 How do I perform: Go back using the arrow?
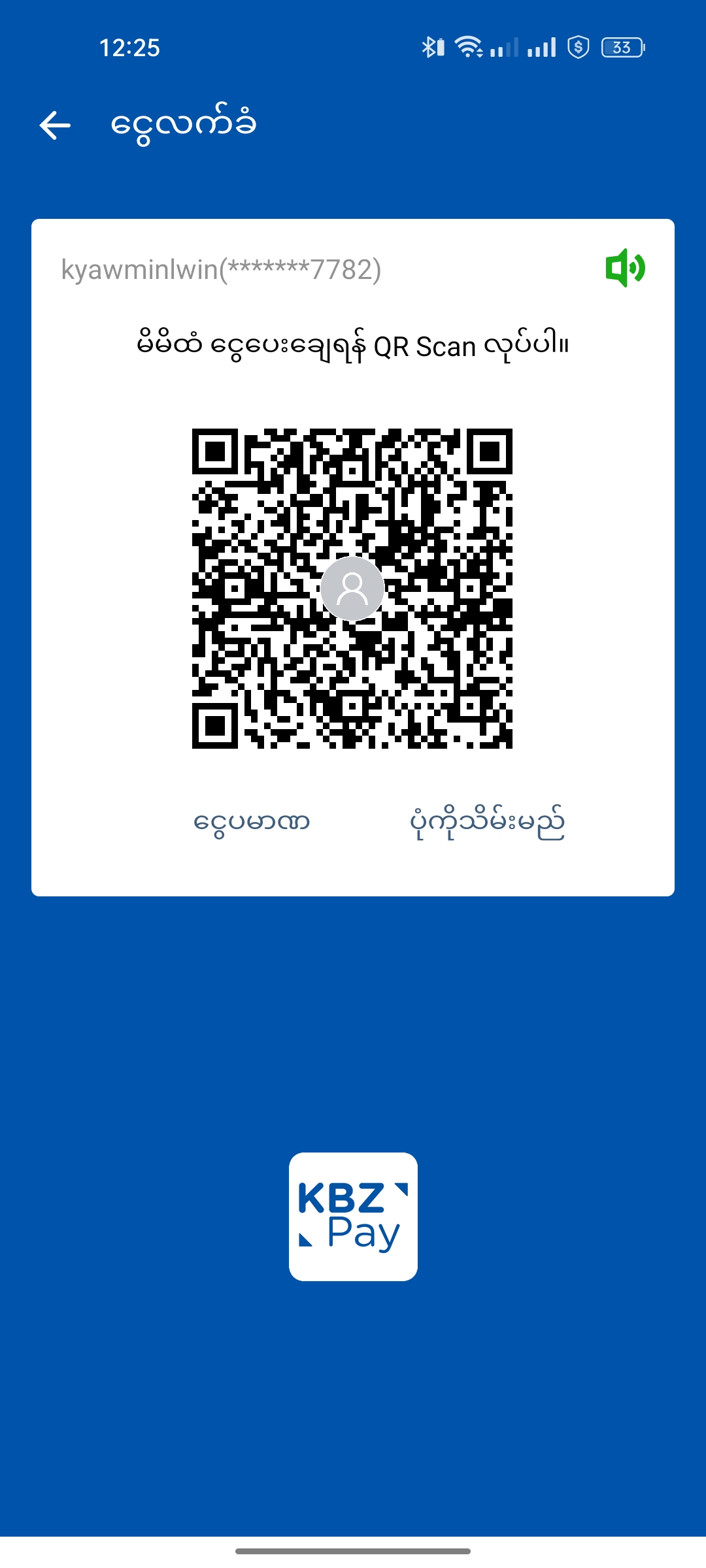pyautogui.click(x=55, y=125)
